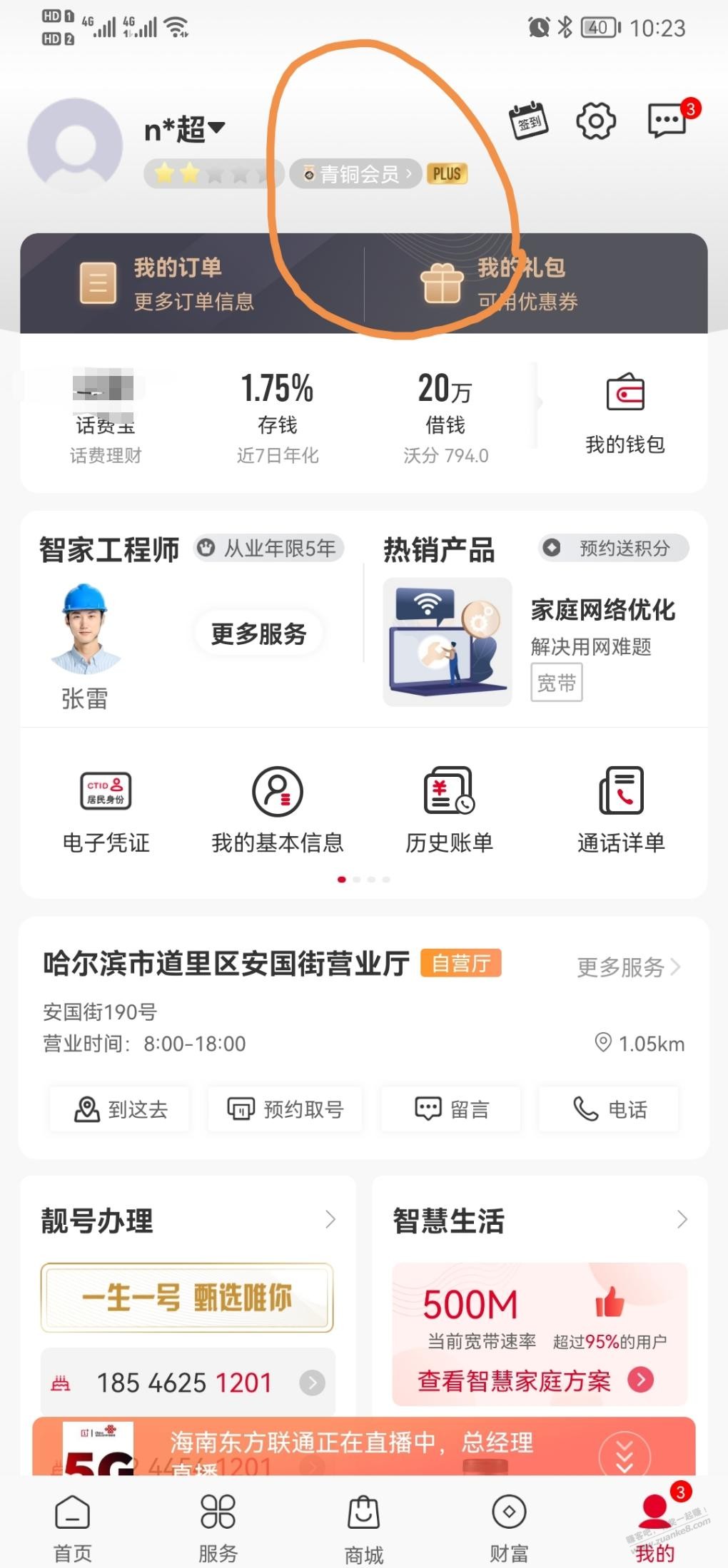Call the store via 电话 button
The image size is (728, 1568).
point(609,1109)
